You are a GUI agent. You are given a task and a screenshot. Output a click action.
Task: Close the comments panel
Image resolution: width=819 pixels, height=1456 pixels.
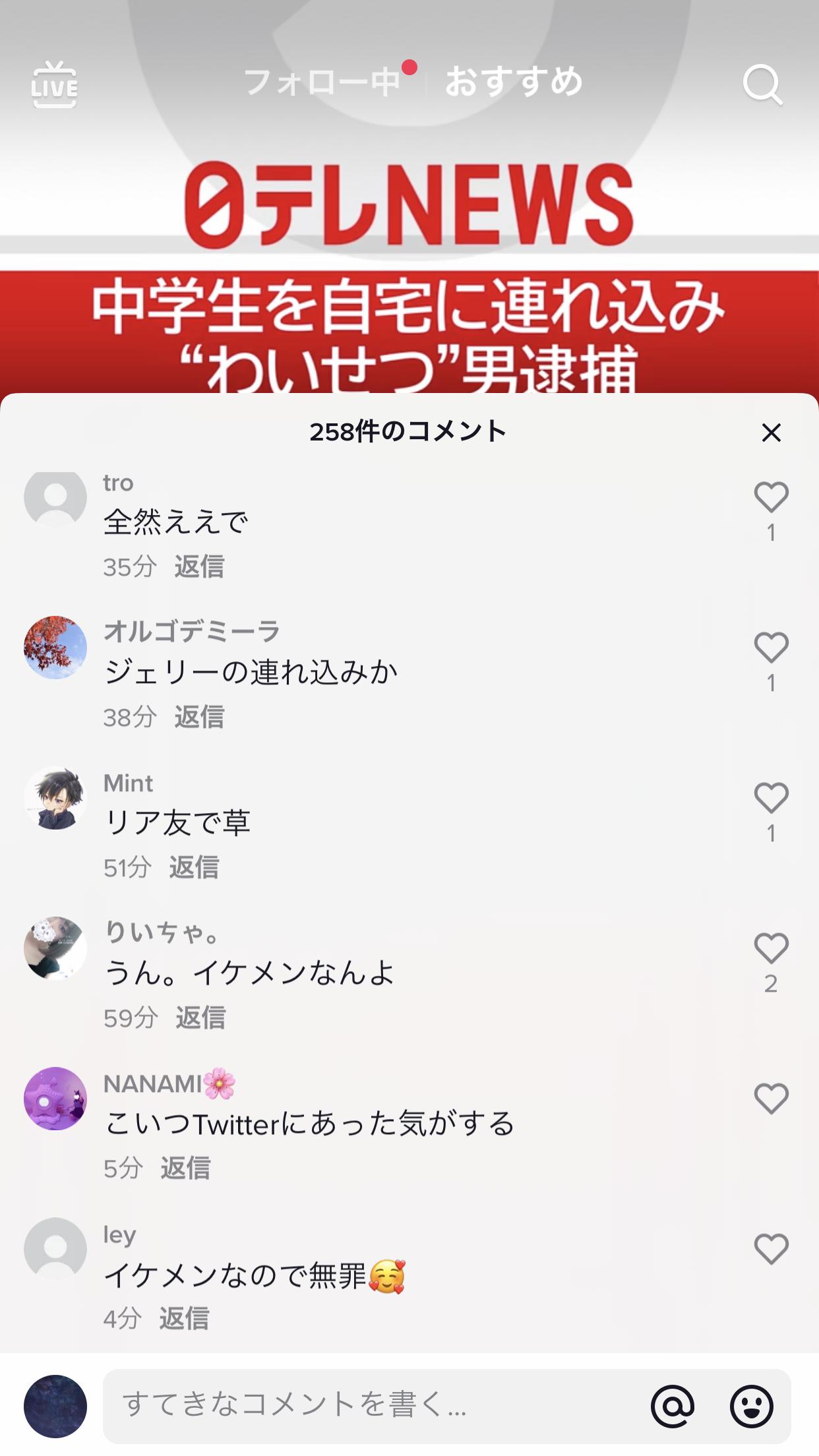[771, 433]
